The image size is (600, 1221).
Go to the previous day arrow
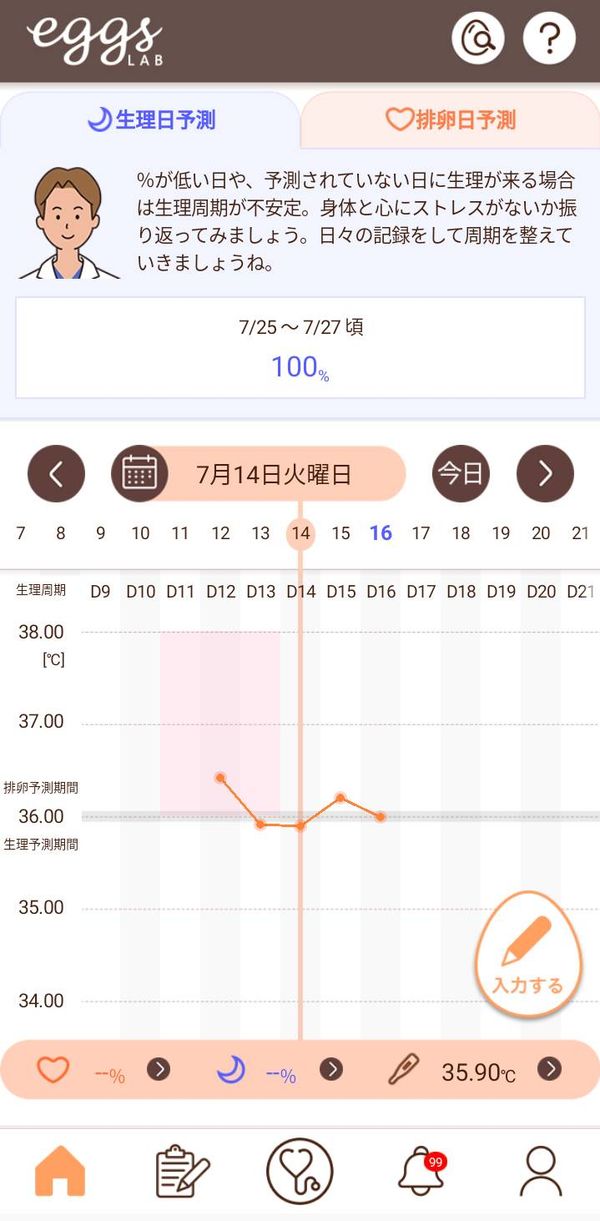point(56,473)
